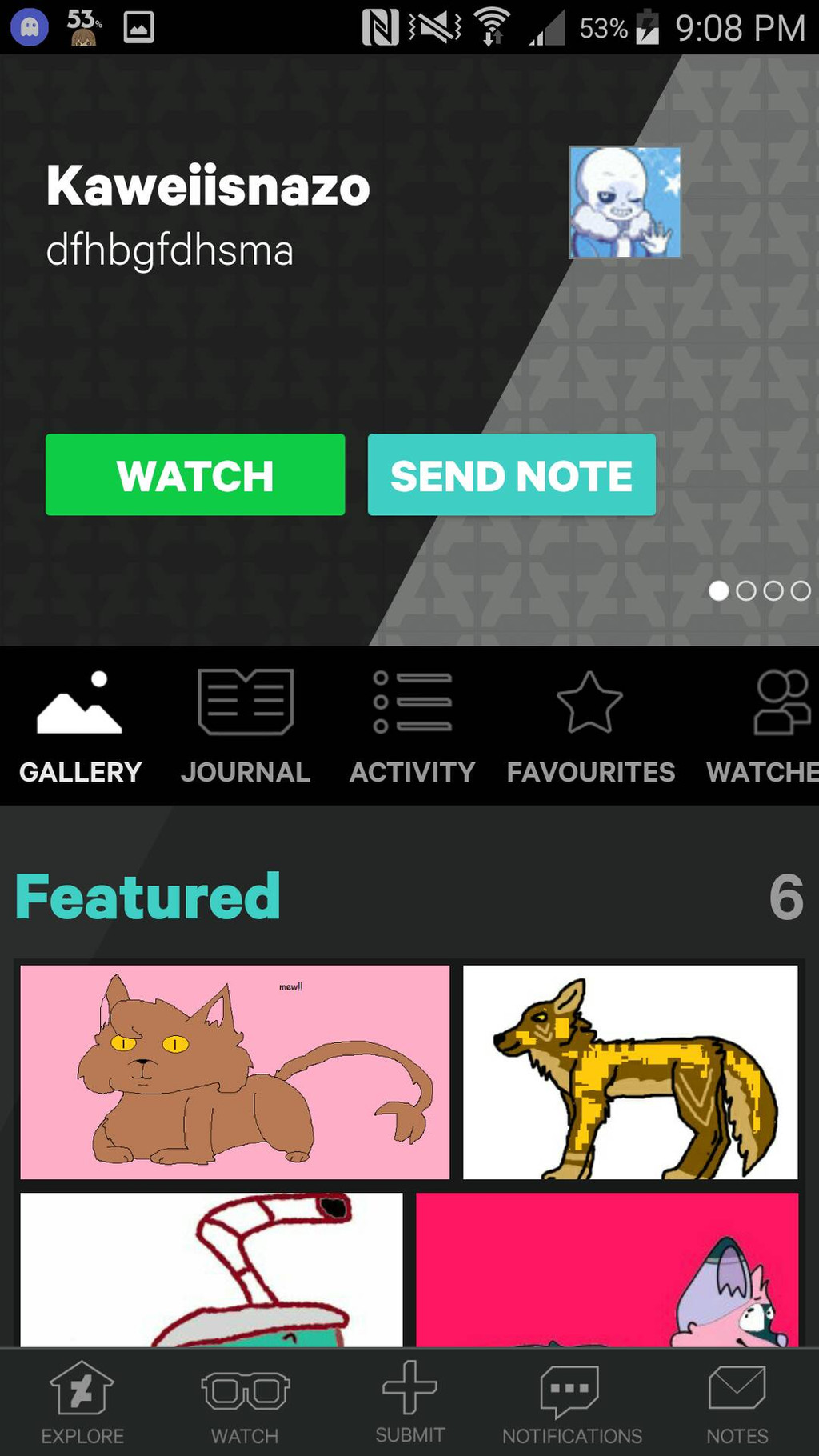Open Notifications in the bottom bar
819x1456 pixels.
pos(571,1403)
